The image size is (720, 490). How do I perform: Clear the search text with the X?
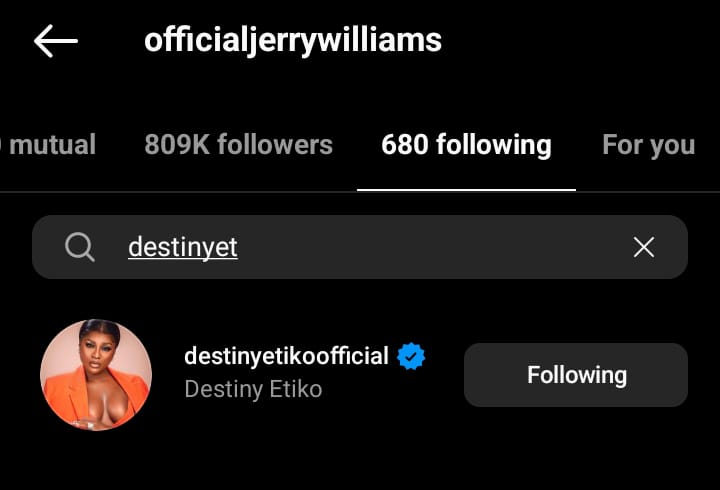pyautogui.click(x=644, y=247)
